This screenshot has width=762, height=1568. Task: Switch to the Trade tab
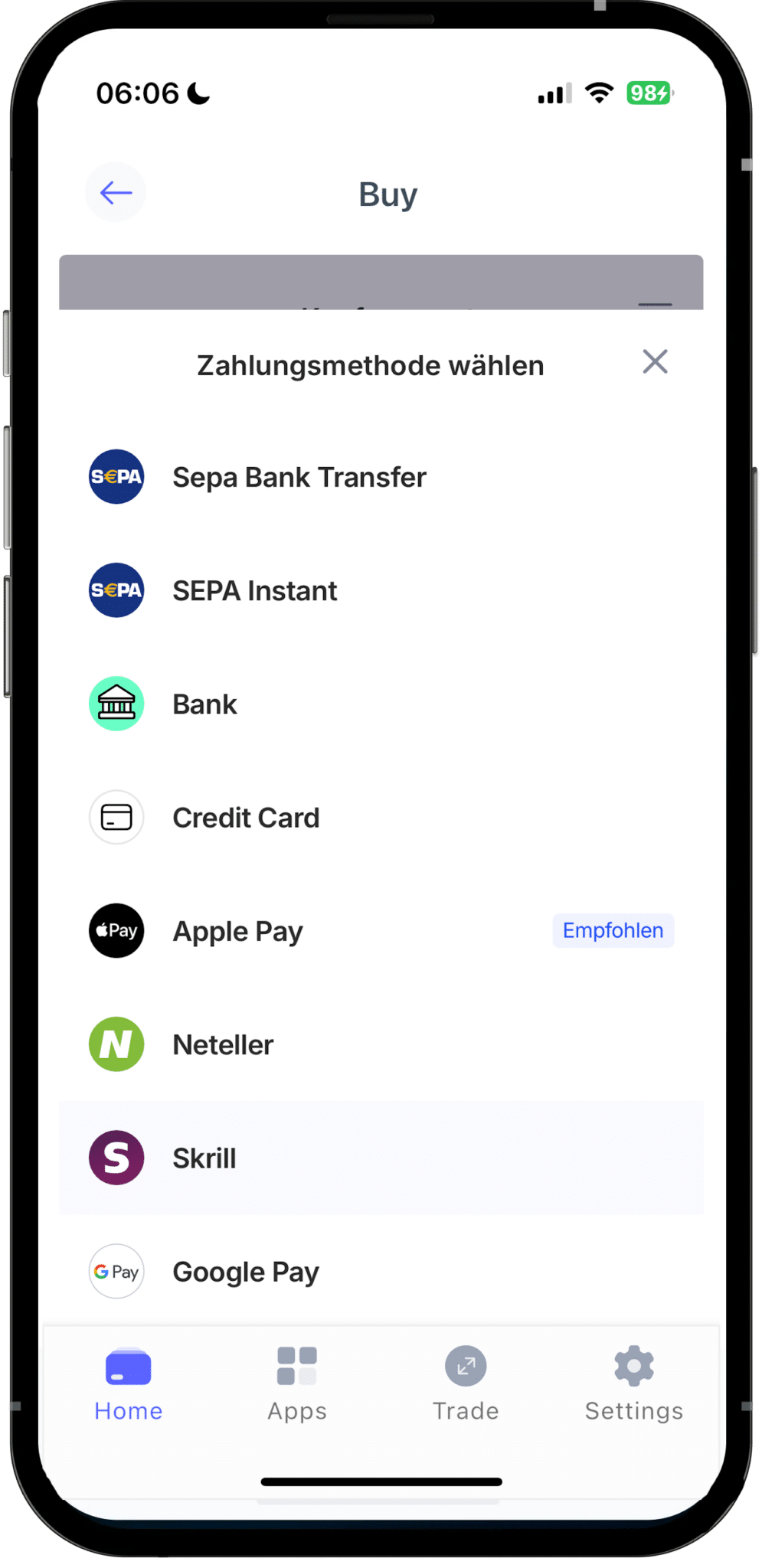pos(466,1384)
